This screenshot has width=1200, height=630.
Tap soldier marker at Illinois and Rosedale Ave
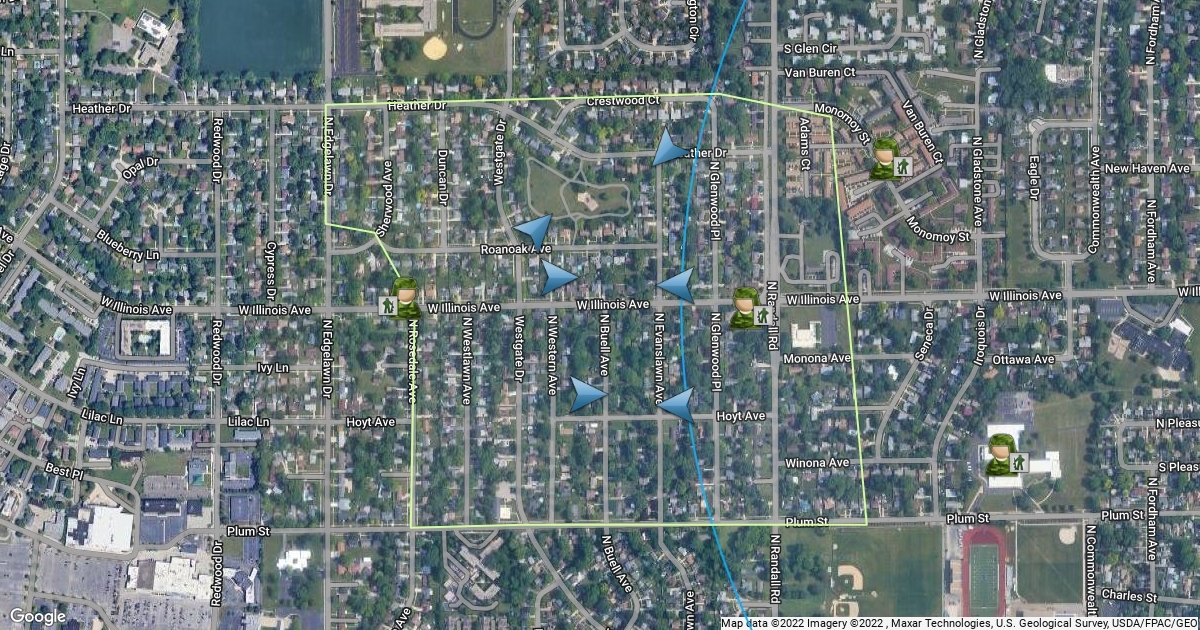point(405,298)
